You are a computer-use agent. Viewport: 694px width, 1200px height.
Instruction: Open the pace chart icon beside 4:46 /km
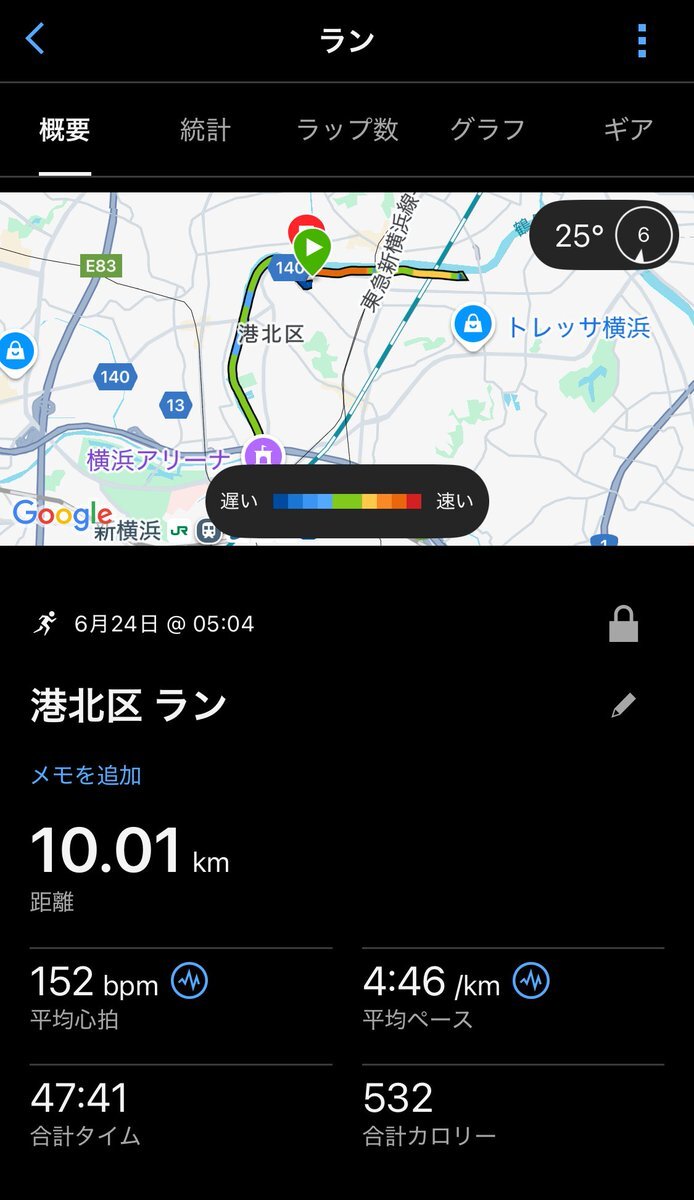tap(532, 982)
